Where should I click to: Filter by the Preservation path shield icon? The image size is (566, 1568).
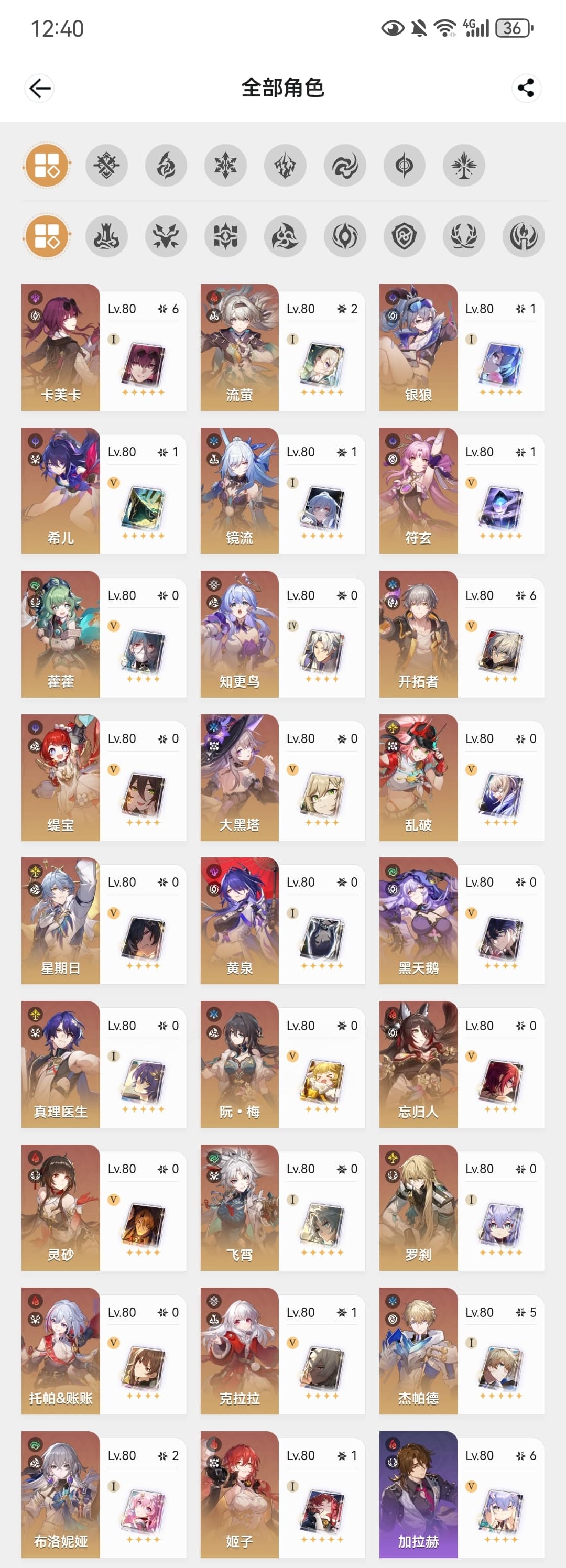404,236
